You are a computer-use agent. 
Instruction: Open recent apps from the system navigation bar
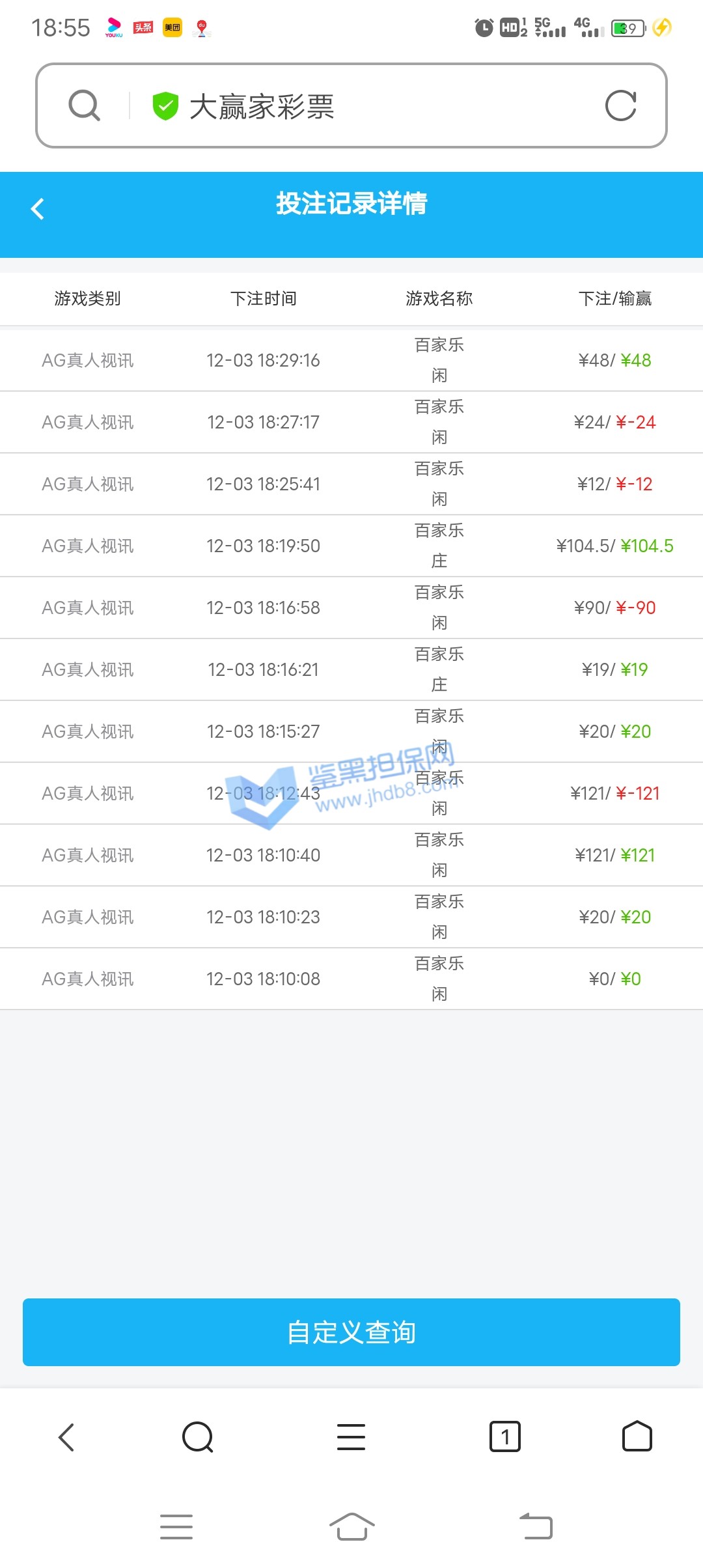(x=176, y=1526)
